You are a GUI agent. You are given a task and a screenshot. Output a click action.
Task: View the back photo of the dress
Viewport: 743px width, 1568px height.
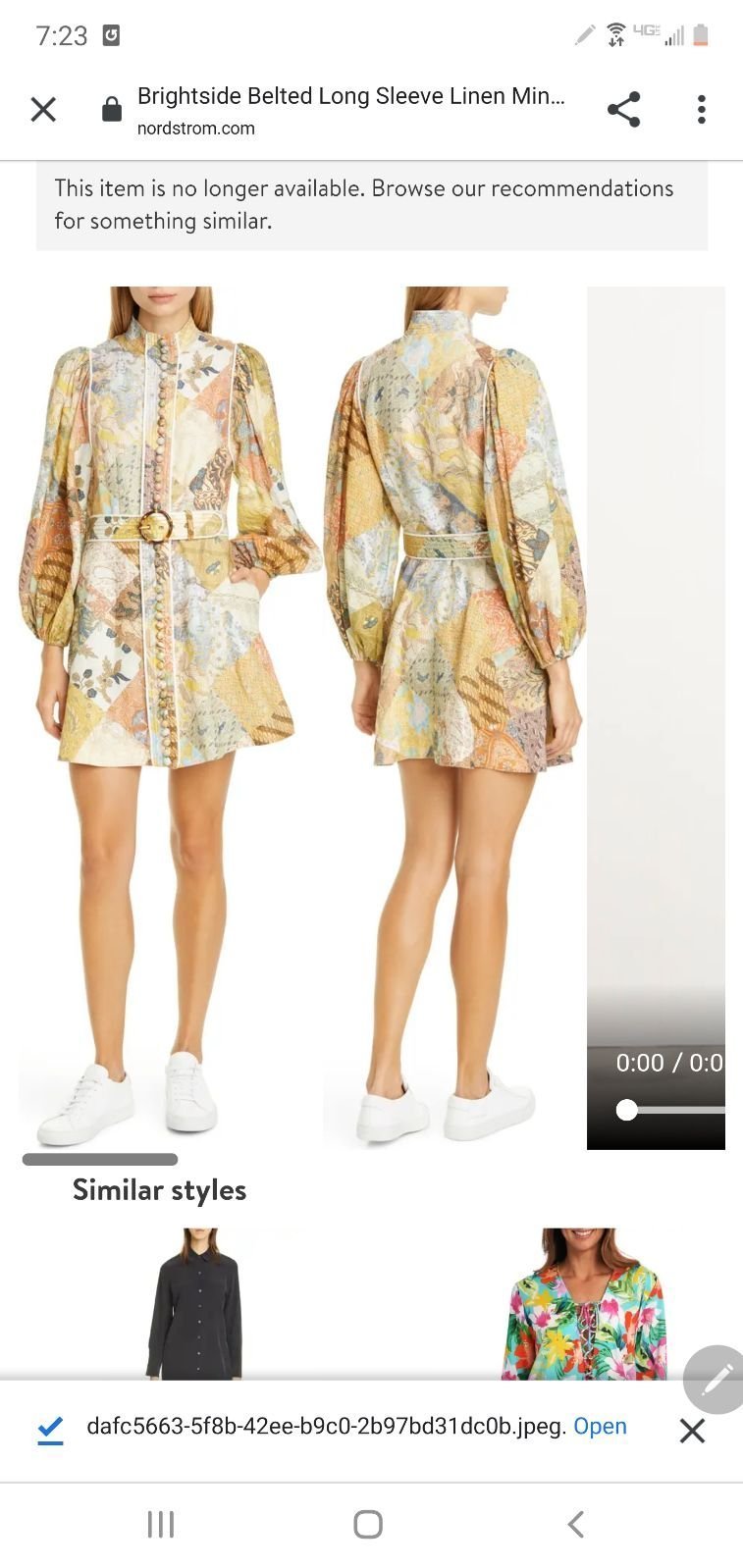[x=454, y=716]
